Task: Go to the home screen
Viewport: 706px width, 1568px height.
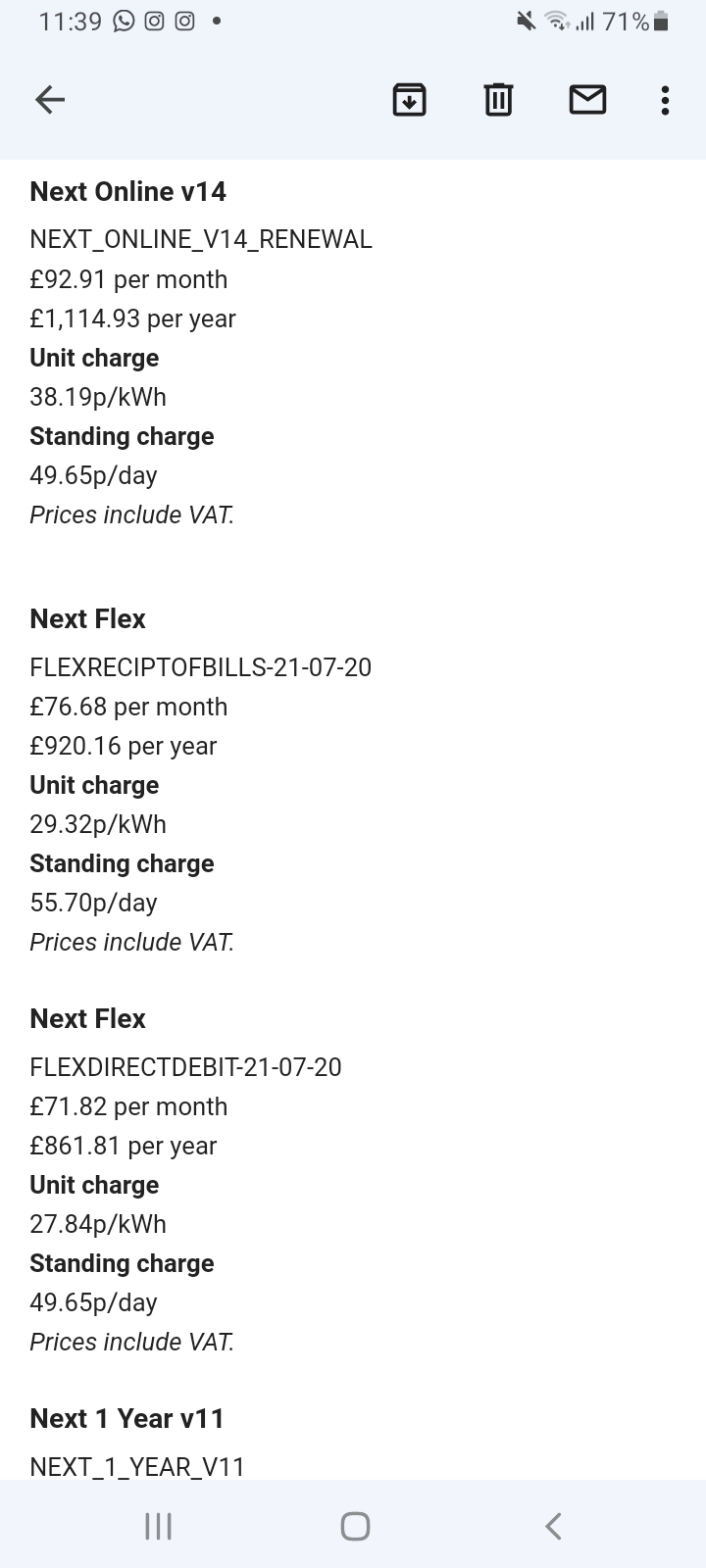Action: 355,1525
